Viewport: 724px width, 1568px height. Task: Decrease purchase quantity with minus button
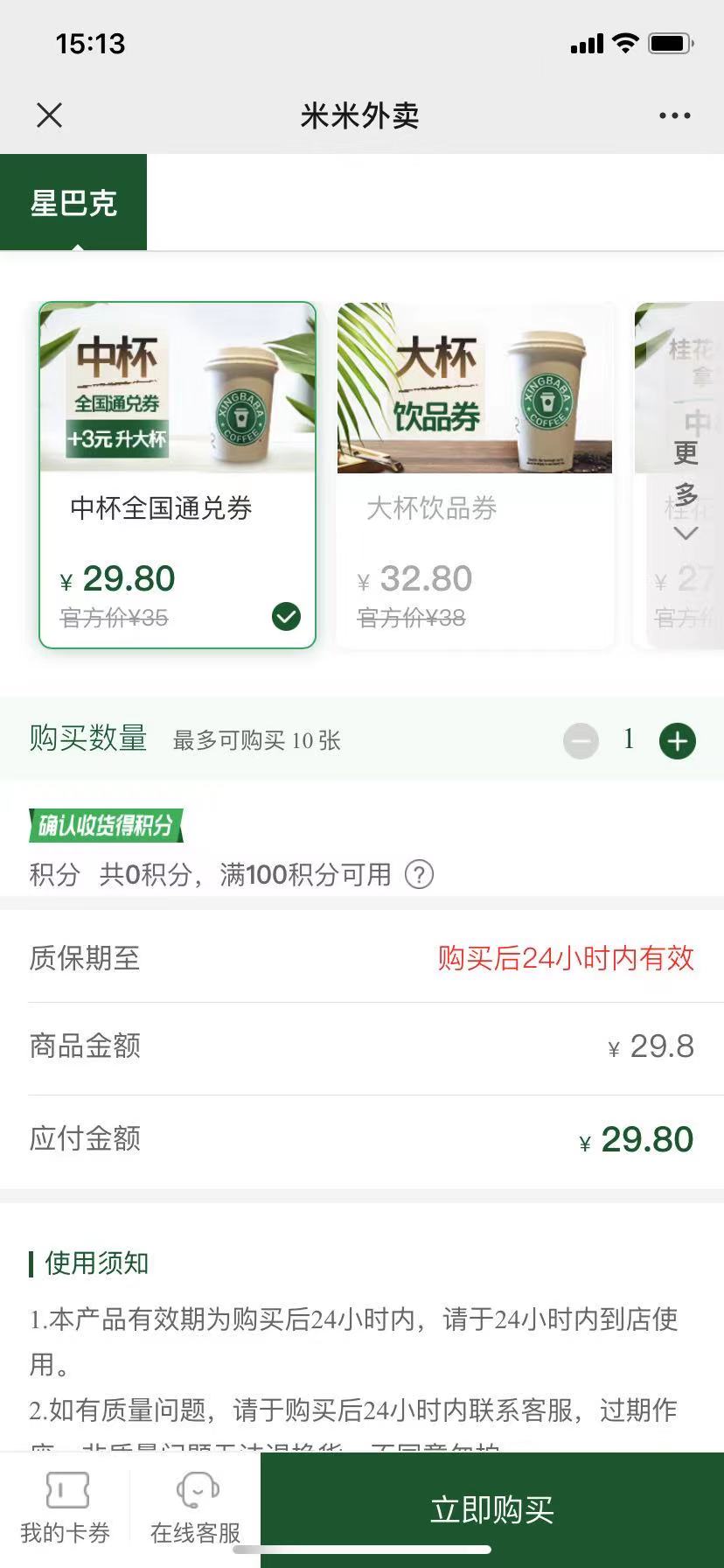pos(581,741)
